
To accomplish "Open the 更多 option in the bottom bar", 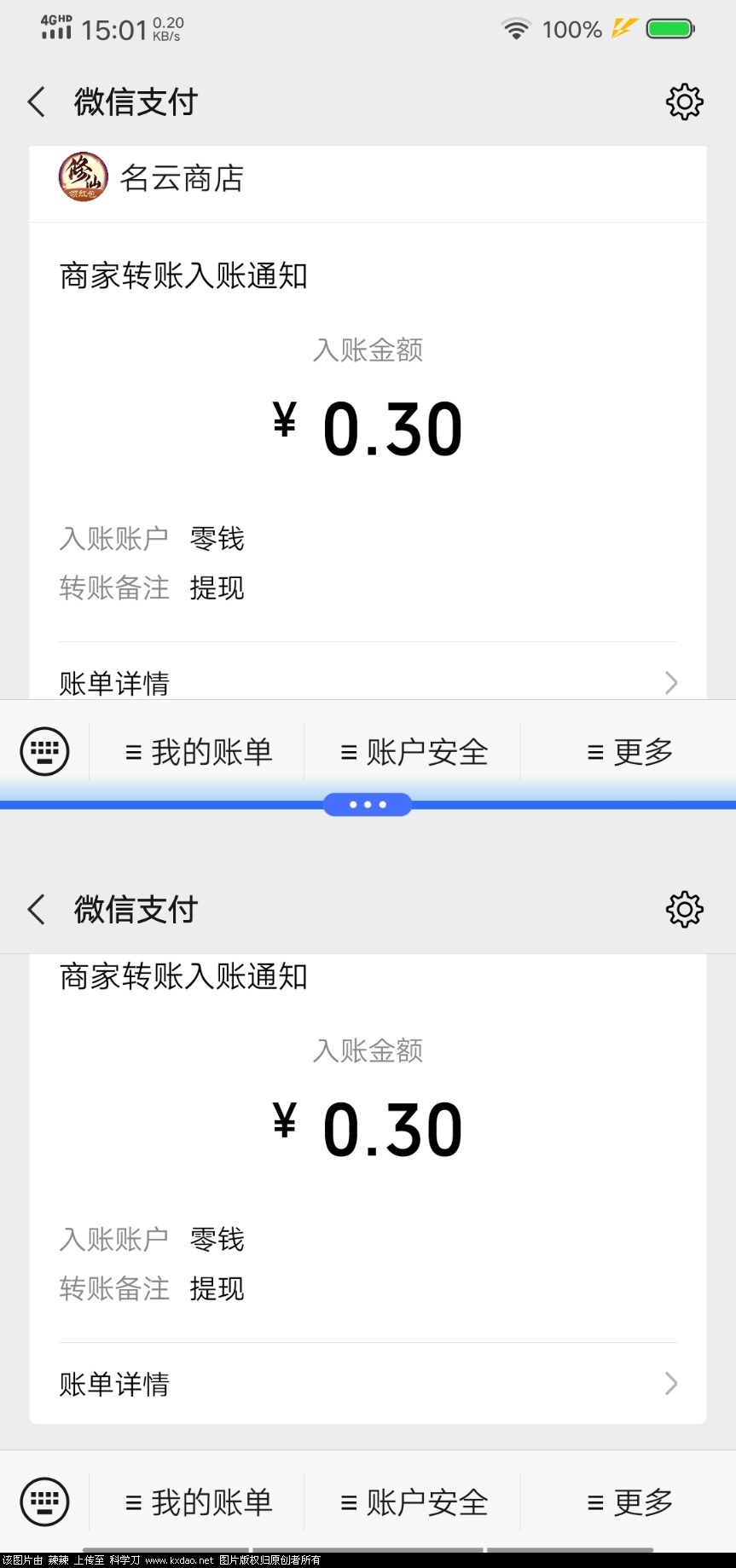I will pyautogui.click(x=629, y=751).
